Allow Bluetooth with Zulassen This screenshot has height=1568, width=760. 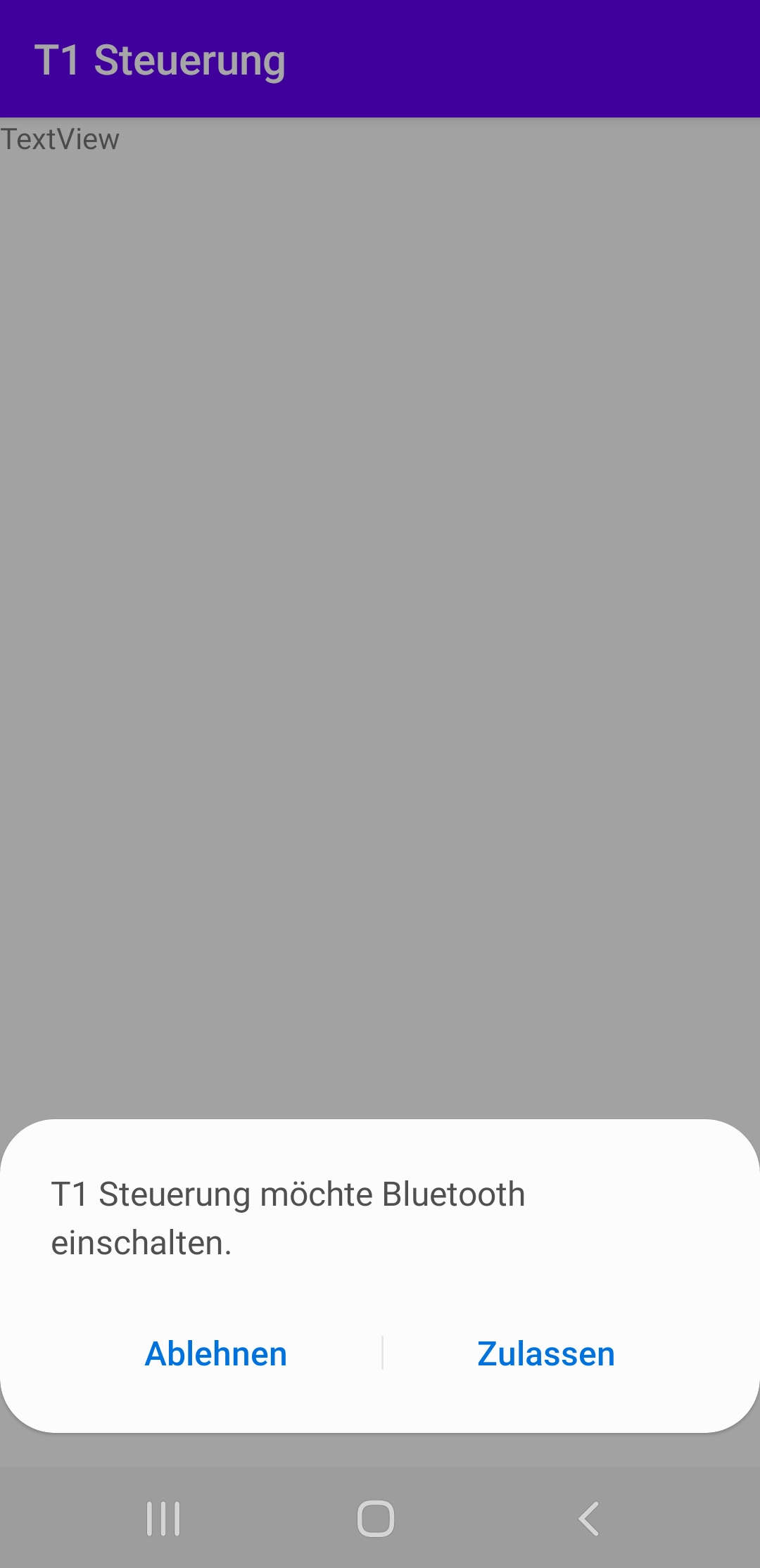(x=545, y=1354)
